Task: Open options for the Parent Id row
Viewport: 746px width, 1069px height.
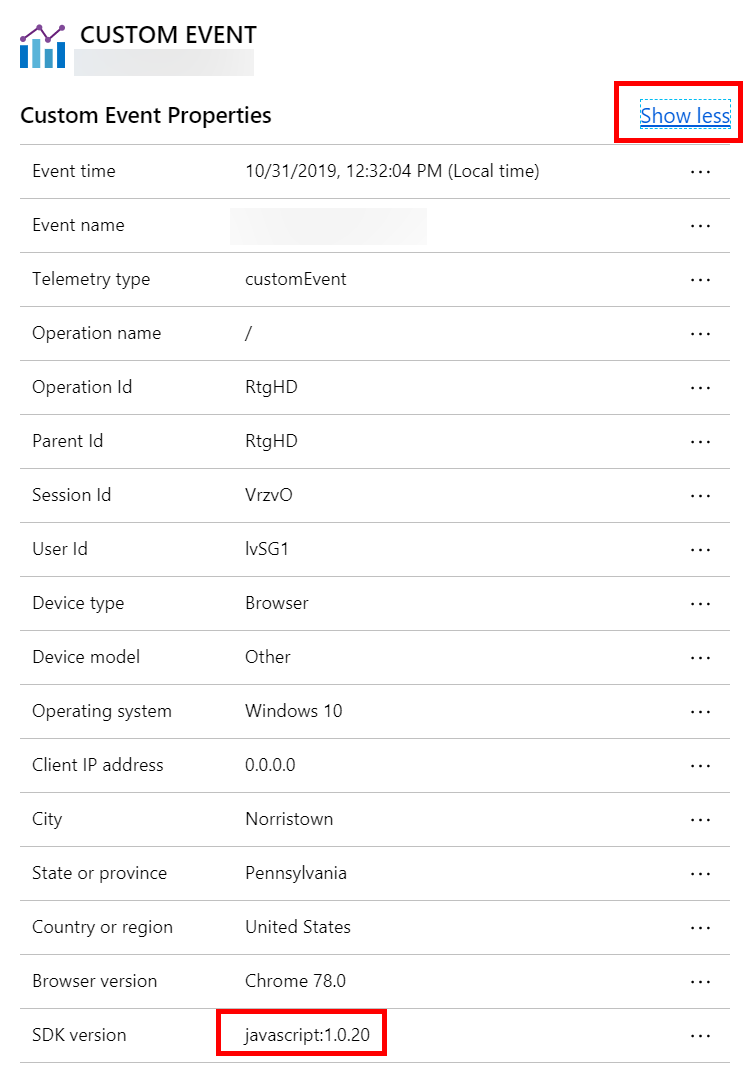Action: click(x=700, y=441)
